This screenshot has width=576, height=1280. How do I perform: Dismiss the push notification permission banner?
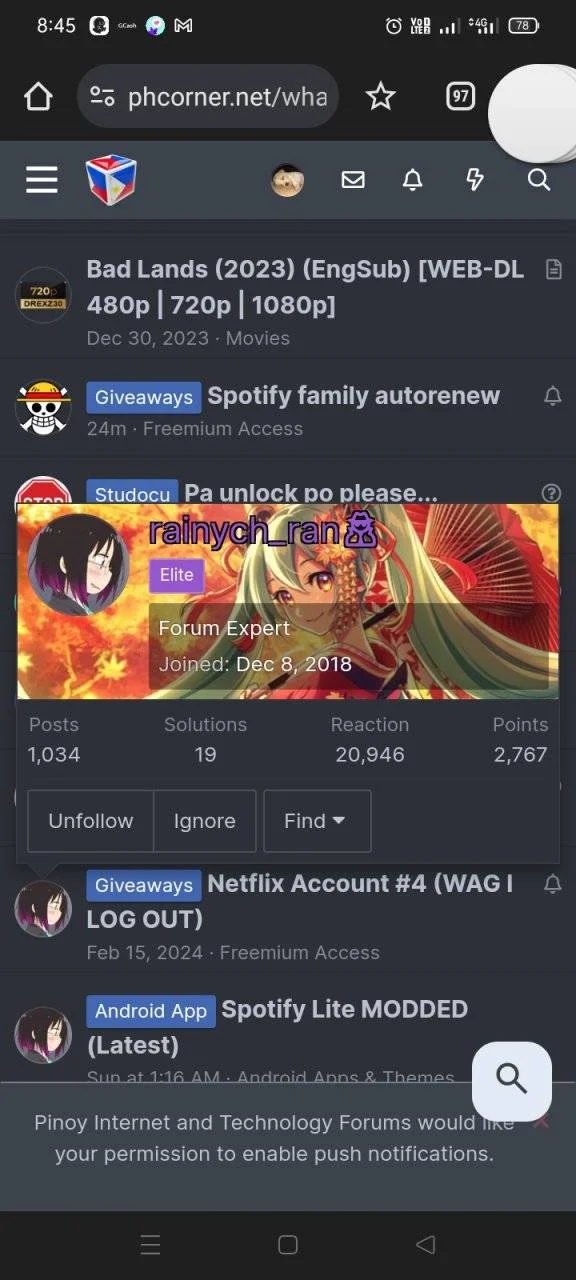[x=541, y=1121]
